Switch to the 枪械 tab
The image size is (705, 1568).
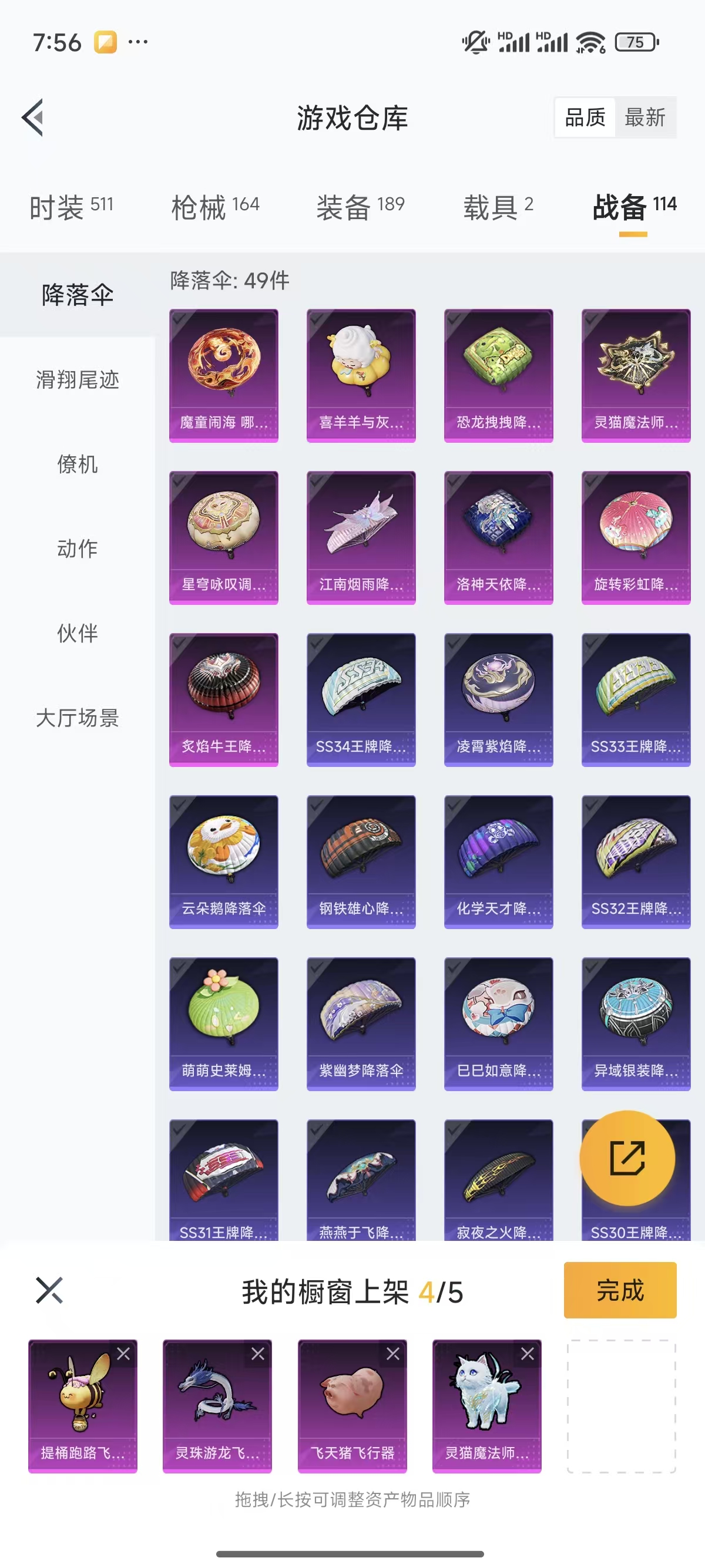pos(215,207)
